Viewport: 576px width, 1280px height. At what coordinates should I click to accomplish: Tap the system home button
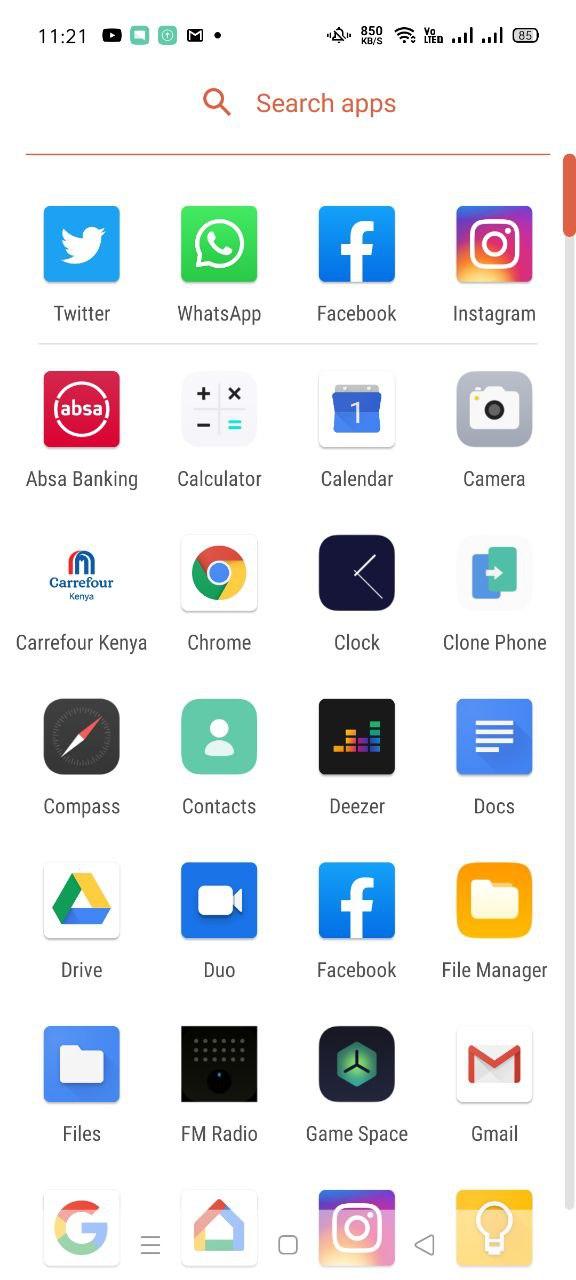pyautogui.click(x=288, y=1245)
